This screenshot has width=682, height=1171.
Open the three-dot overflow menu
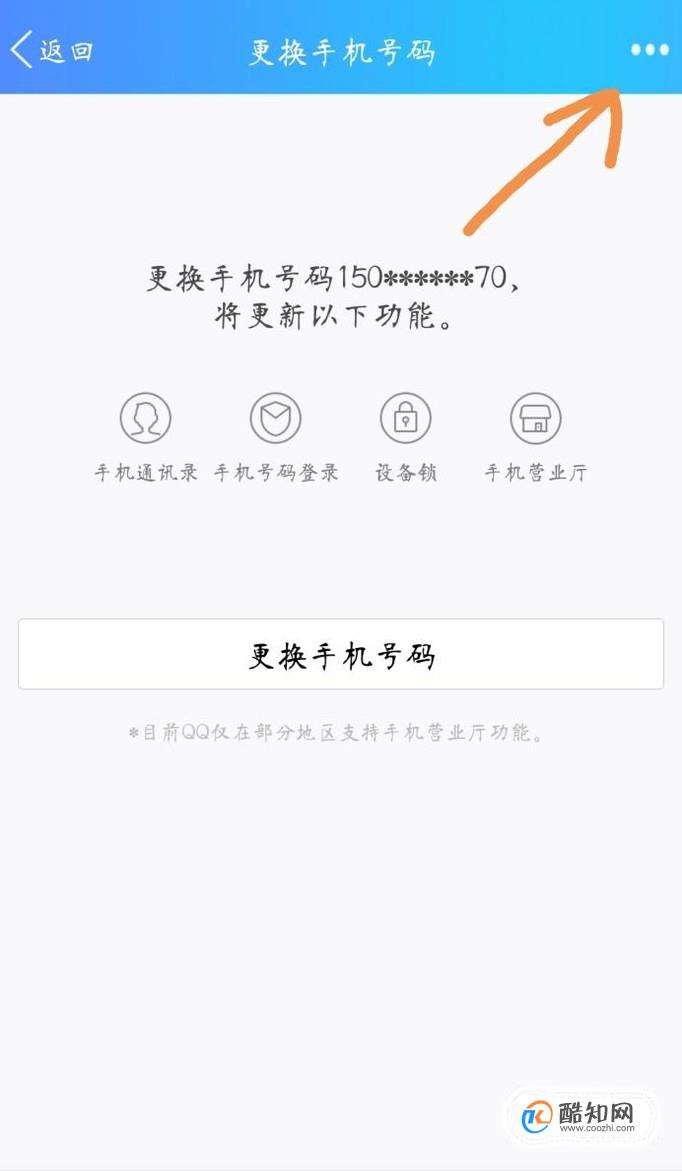[649, 50]
